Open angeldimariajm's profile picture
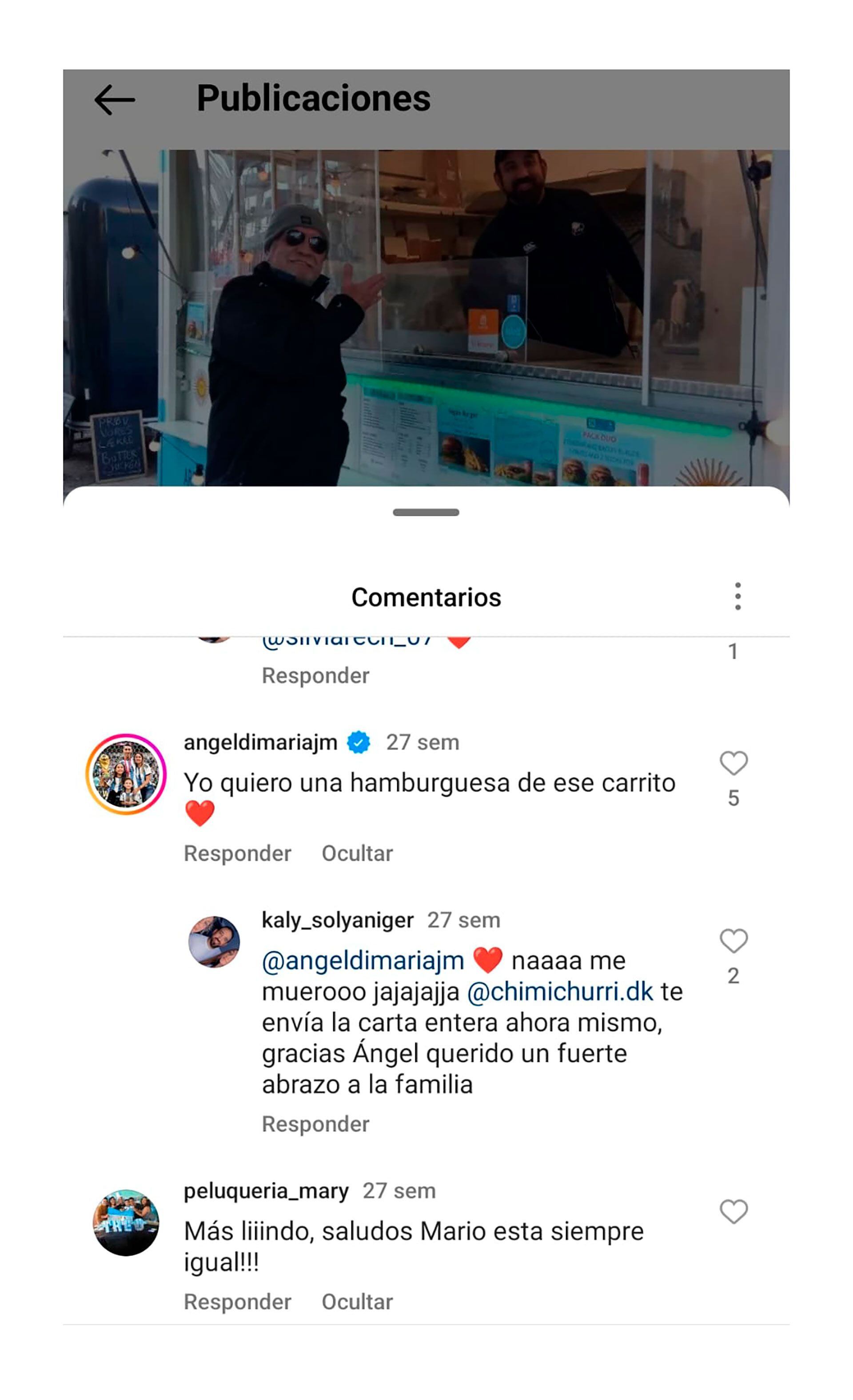Image resolution: width=853 pixels, height=1400 pixels. click(x=126, y=774)
